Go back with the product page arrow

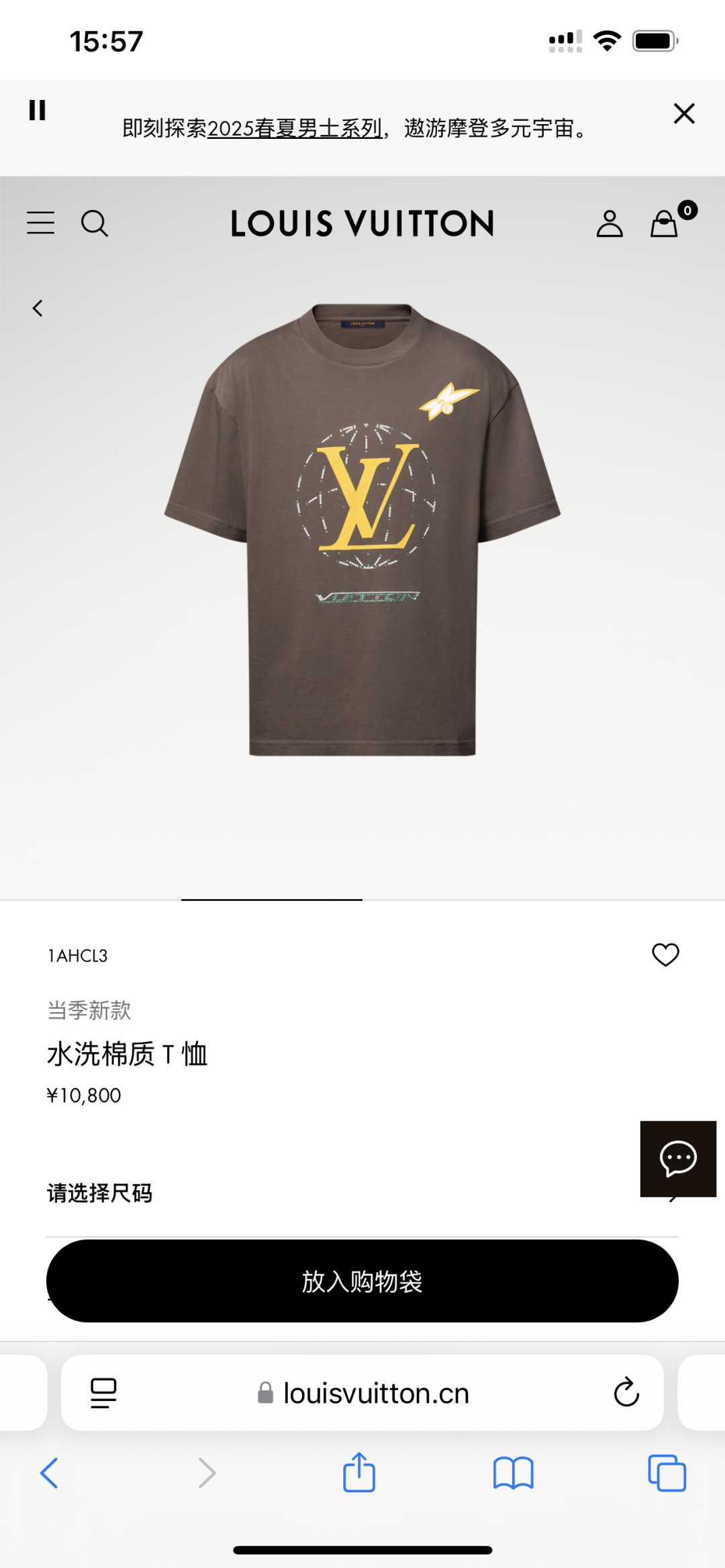tap(38, 308)
